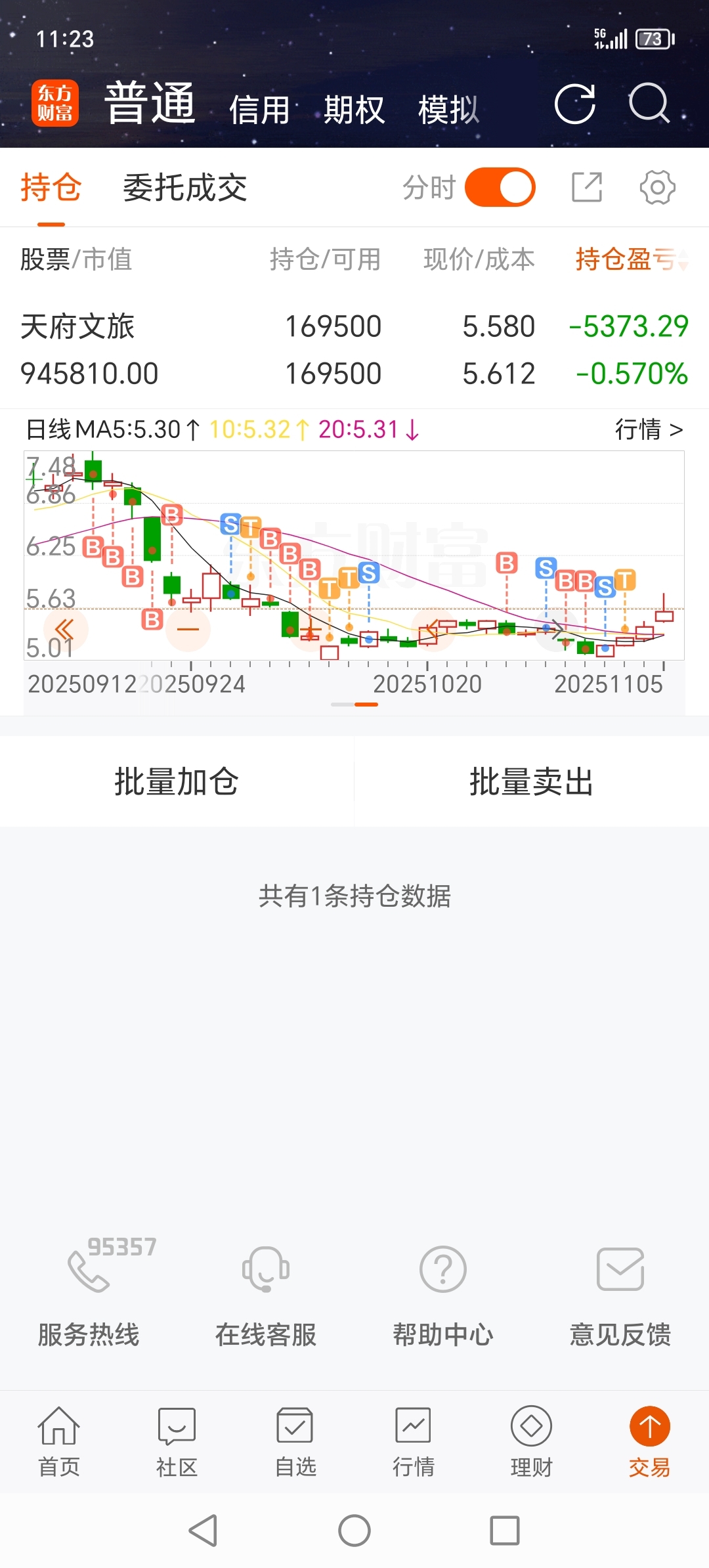709x1568 pixels.
Task: Go to the 首页 tab
Action: (59, 1442)
